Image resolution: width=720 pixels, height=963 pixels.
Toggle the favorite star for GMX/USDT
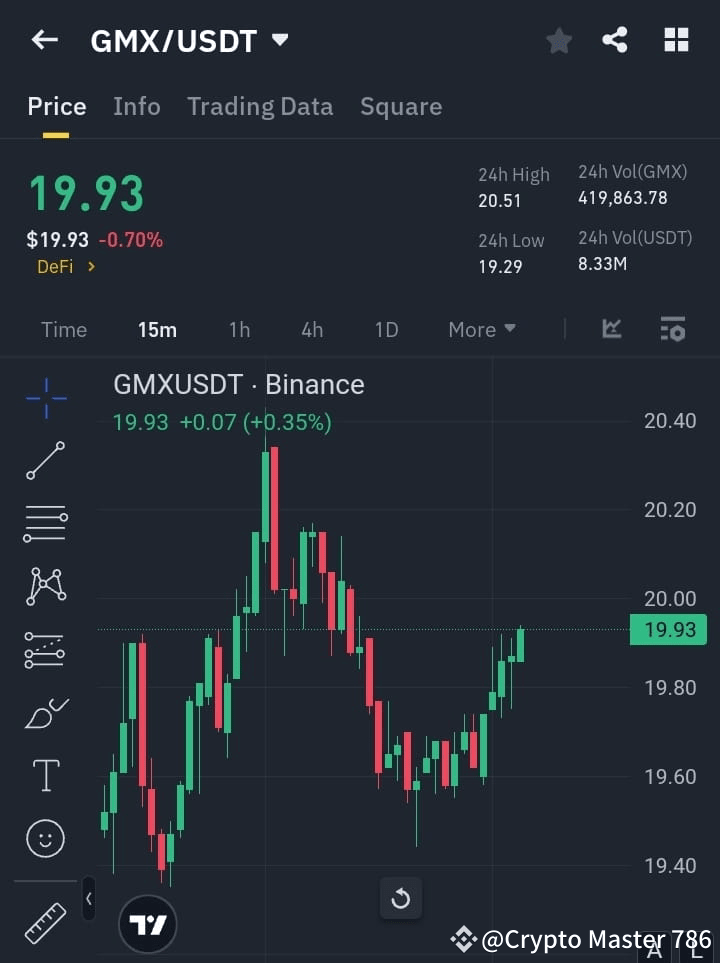pos(558,40)
